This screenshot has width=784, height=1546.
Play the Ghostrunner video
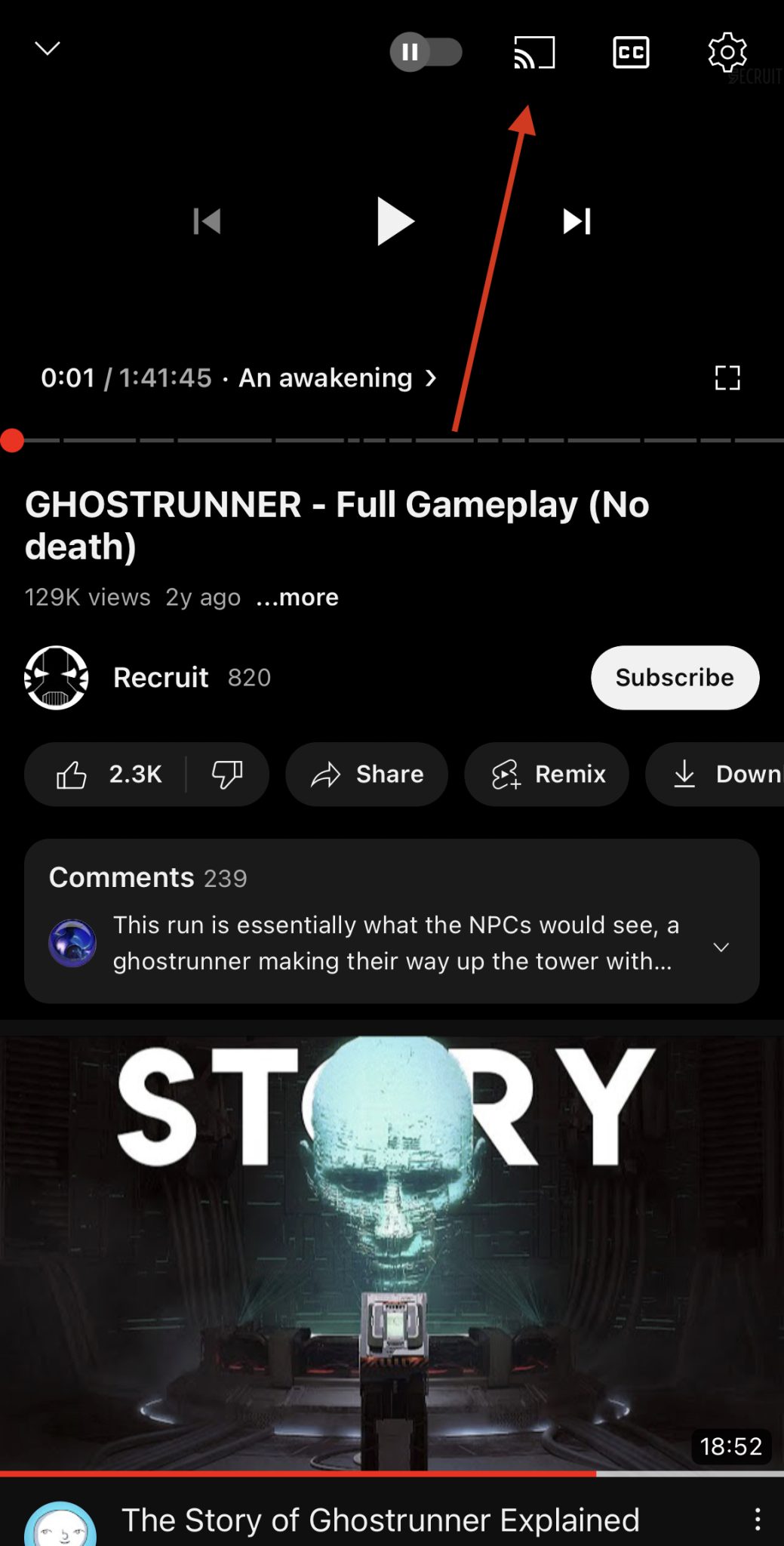coord(395,221)
